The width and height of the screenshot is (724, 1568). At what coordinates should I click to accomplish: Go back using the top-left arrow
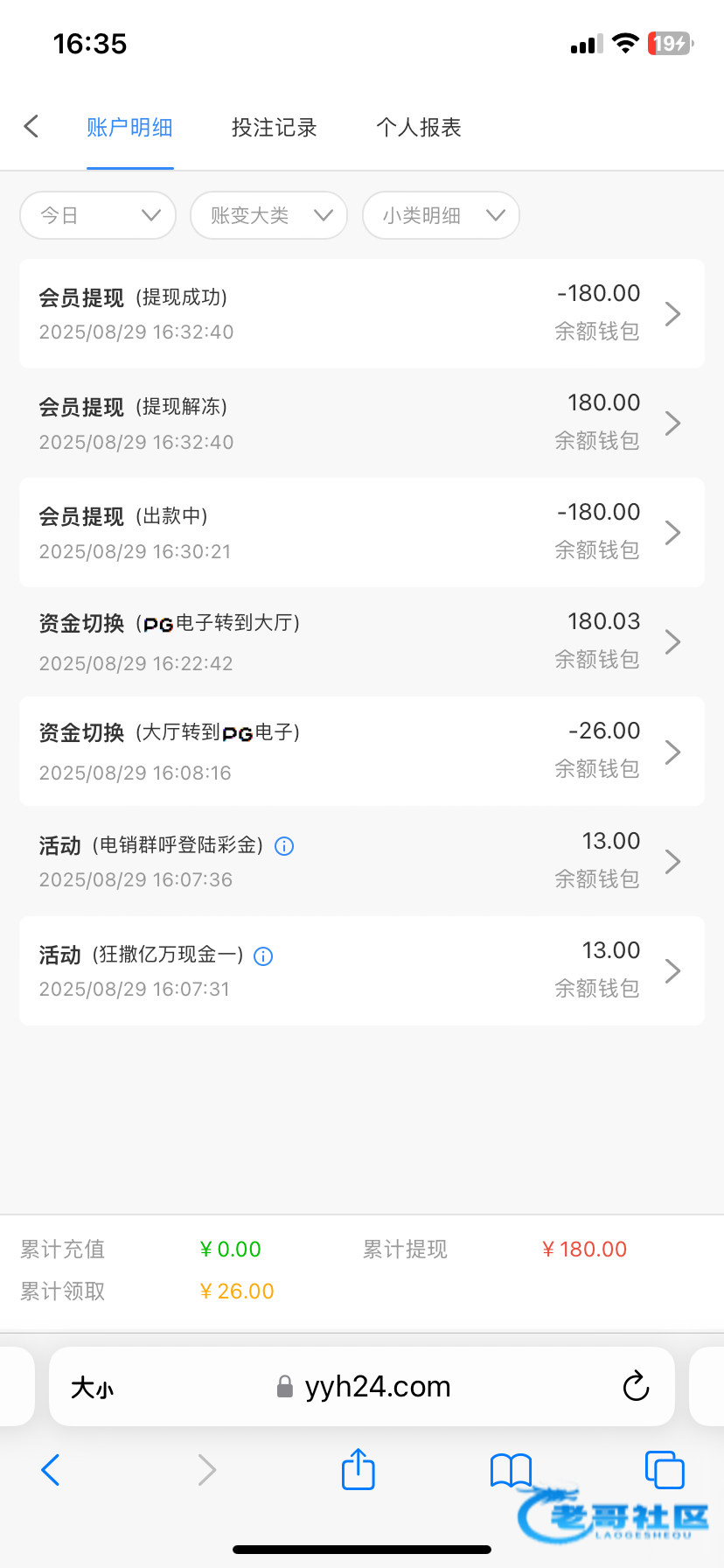[x=31, y=127]
